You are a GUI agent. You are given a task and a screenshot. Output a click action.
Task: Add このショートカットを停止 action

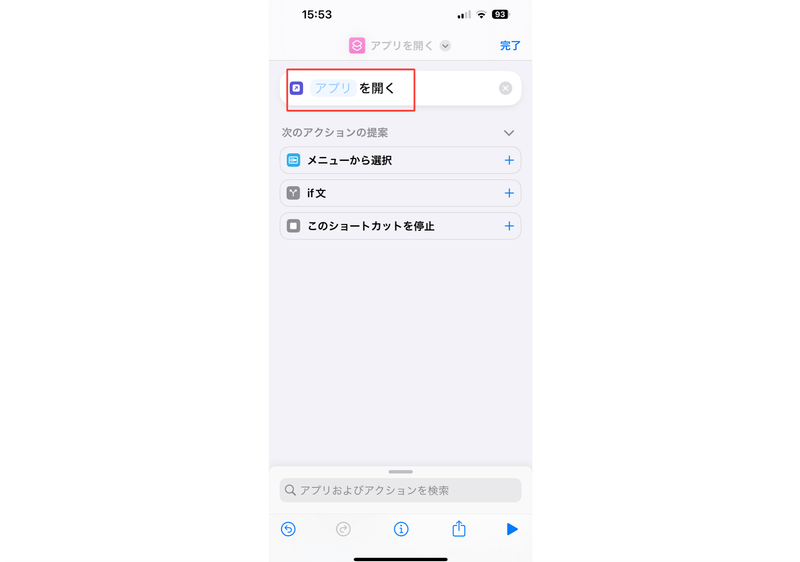point(508,226)
